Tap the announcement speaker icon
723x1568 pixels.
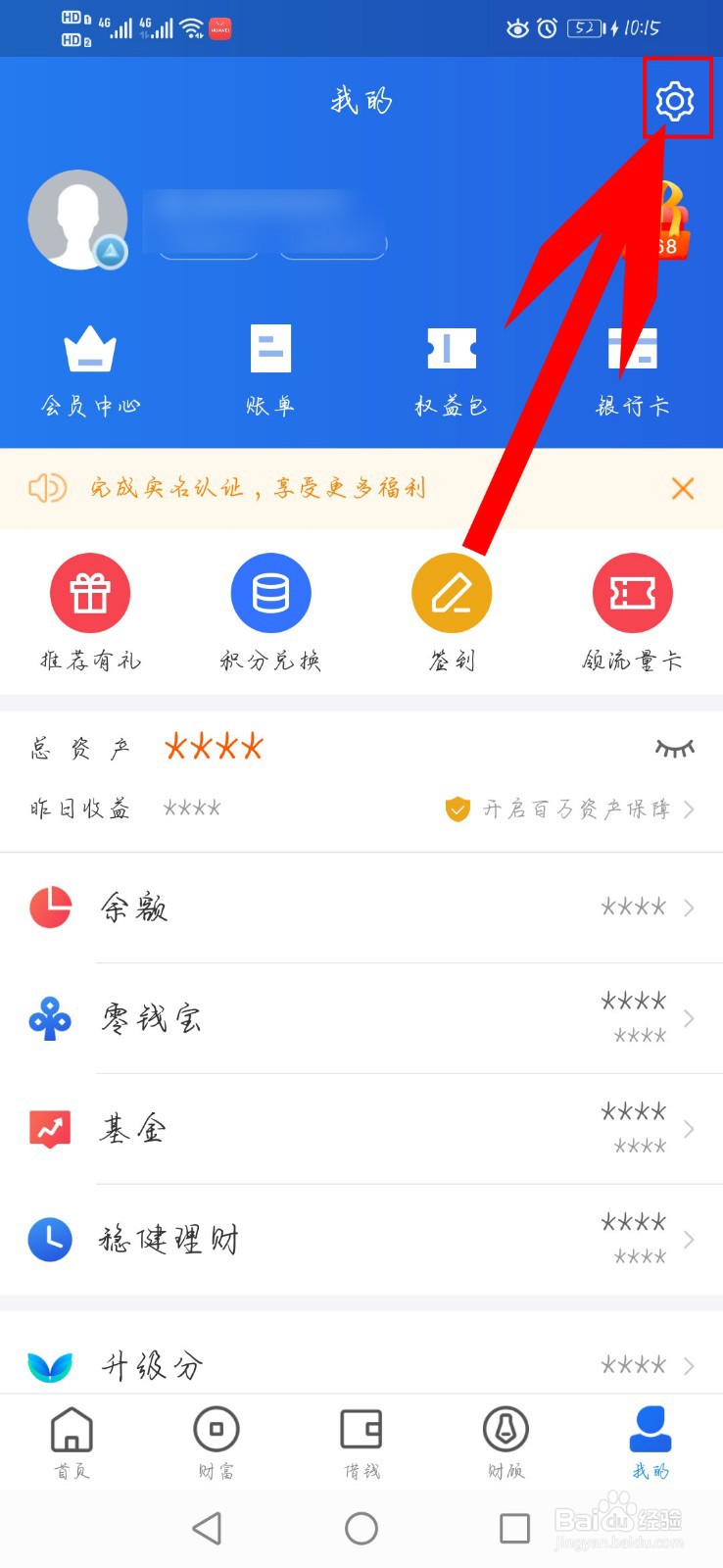click(x=46, y=488)
